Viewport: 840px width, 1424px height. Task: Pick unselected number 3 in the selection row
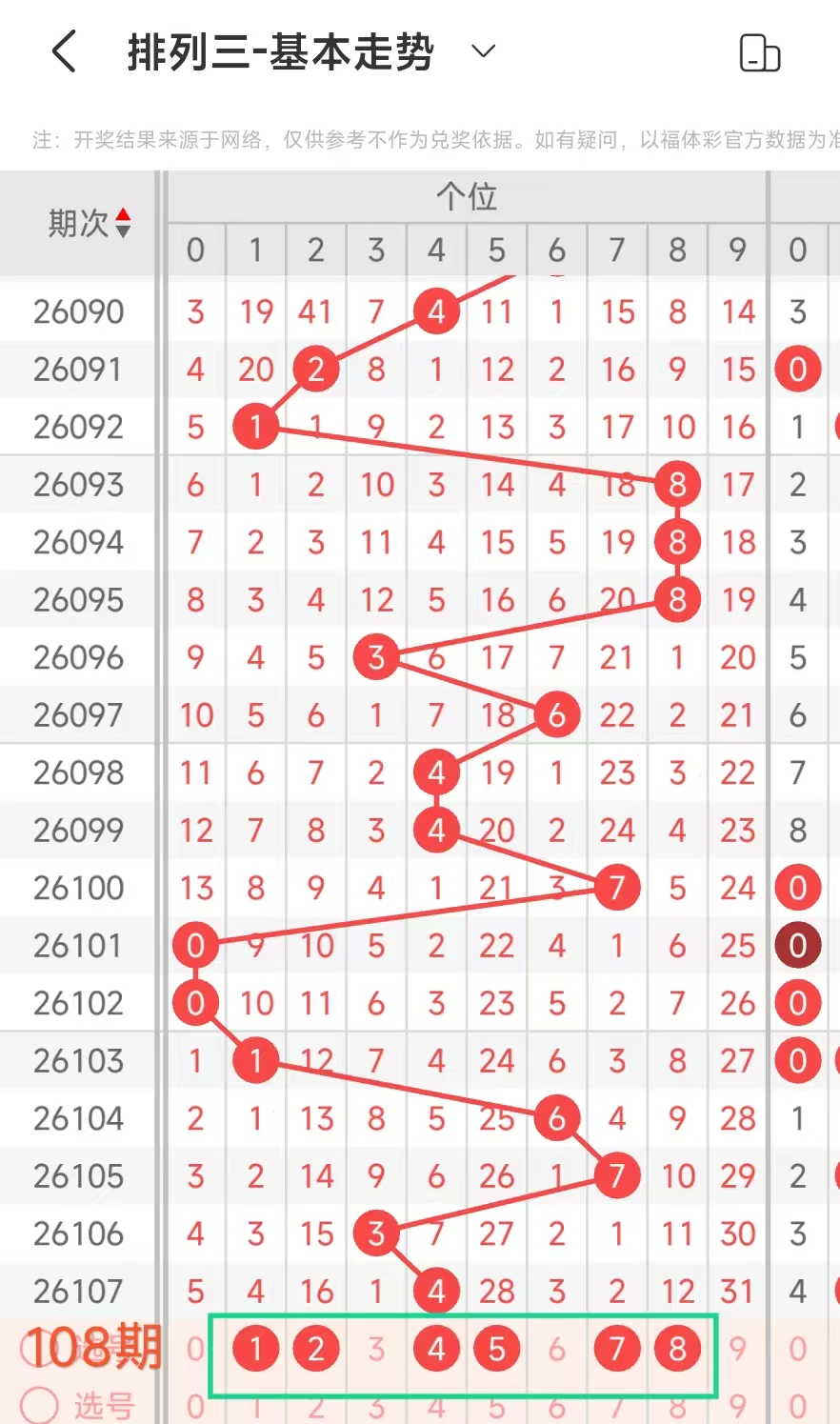click(x=376, y=1349)
